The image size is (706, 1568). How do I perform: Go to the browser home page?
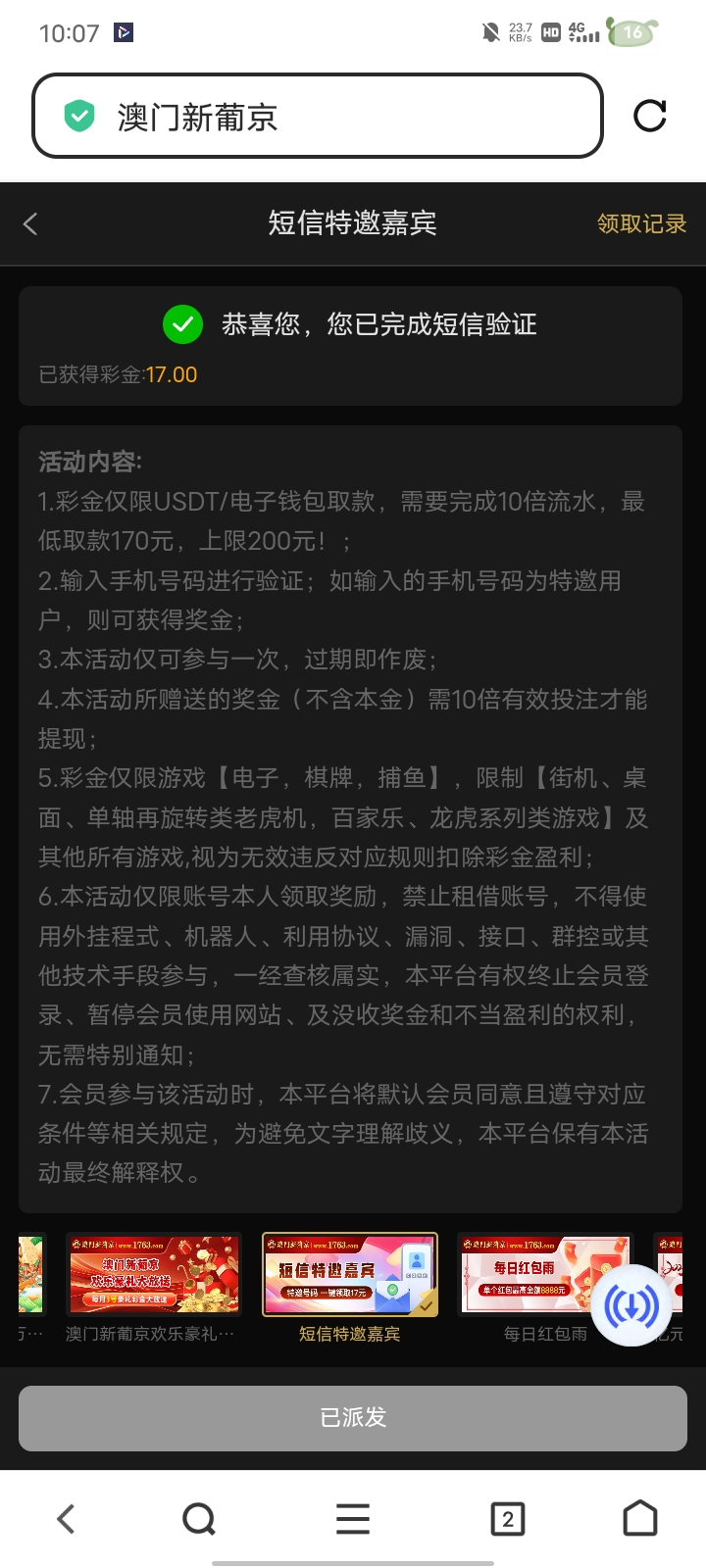point(640,1519)
